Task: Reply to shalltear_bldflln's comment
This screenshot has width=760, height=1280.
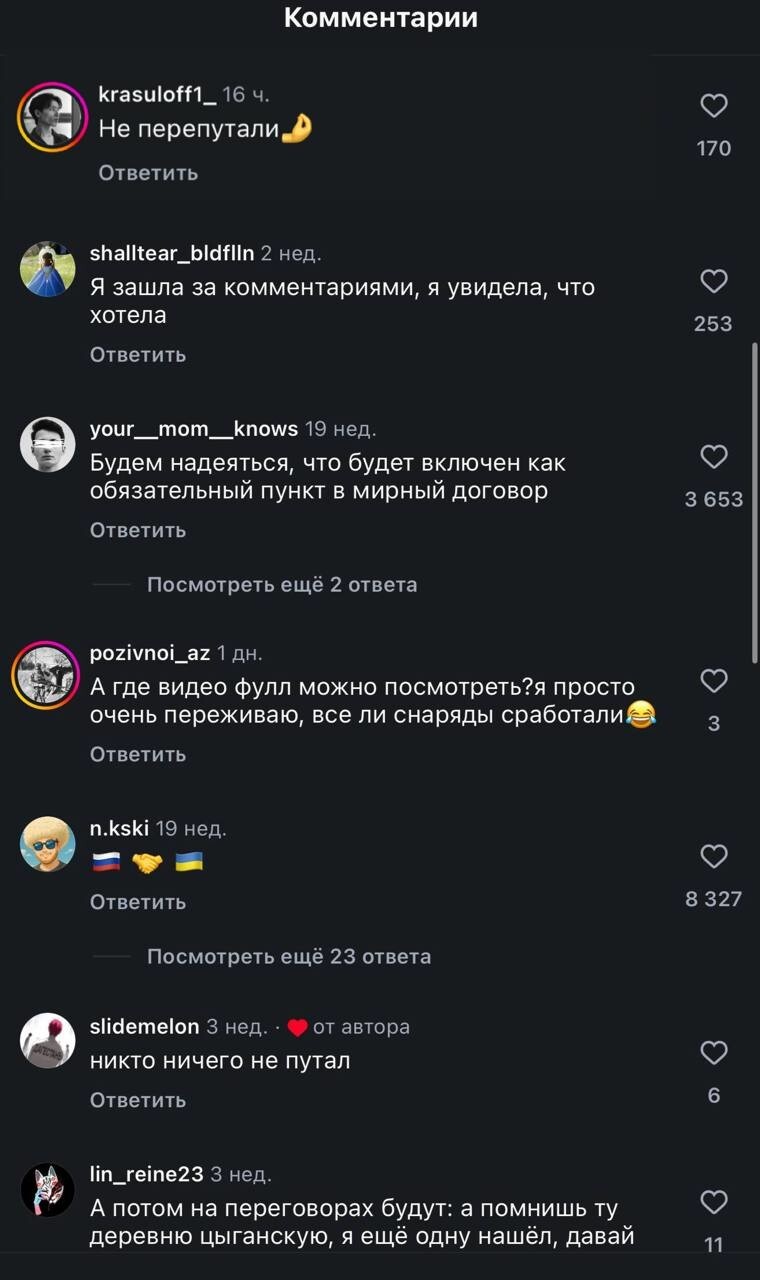Action: 138,355
